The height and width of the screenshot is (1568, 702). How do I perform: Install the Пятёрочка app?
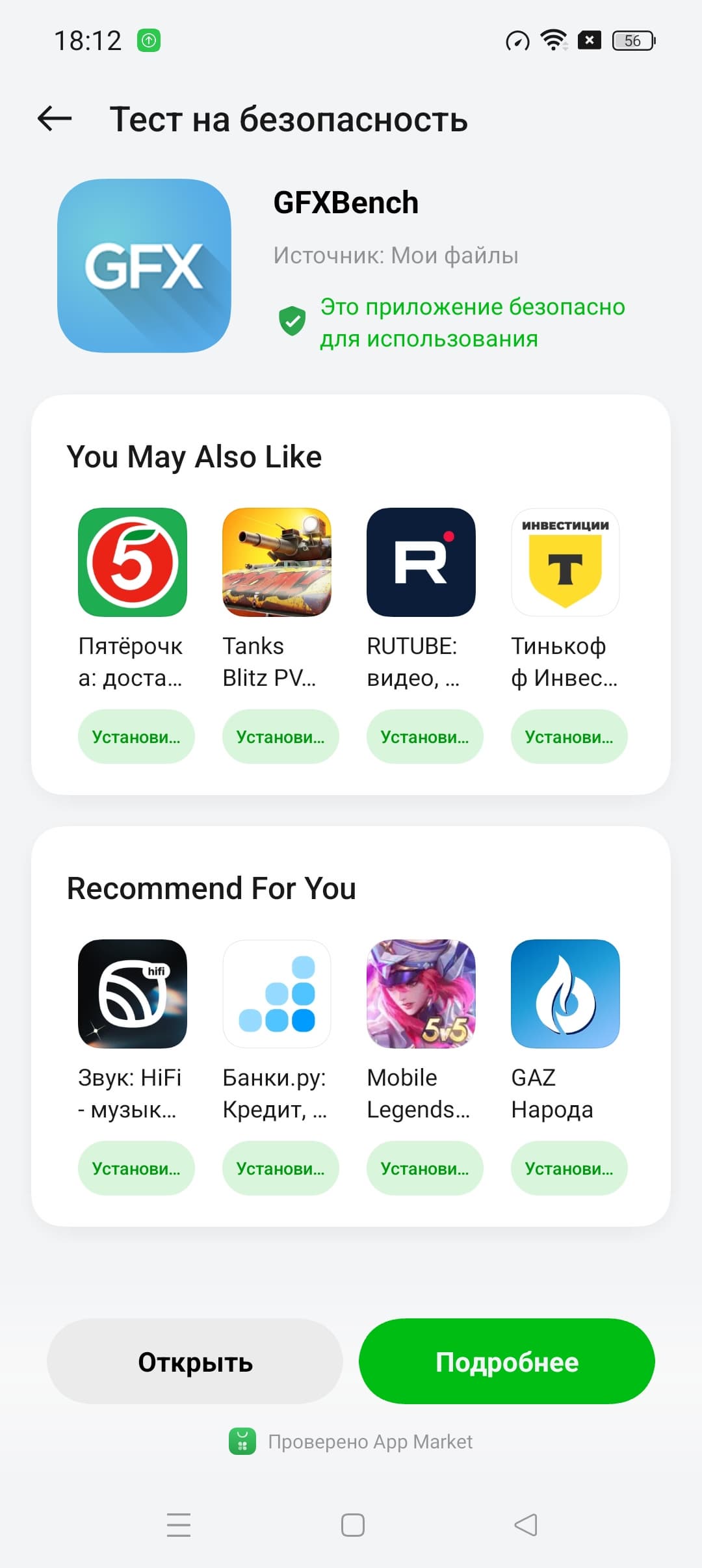pyautogui.click(x=136, y=737)
